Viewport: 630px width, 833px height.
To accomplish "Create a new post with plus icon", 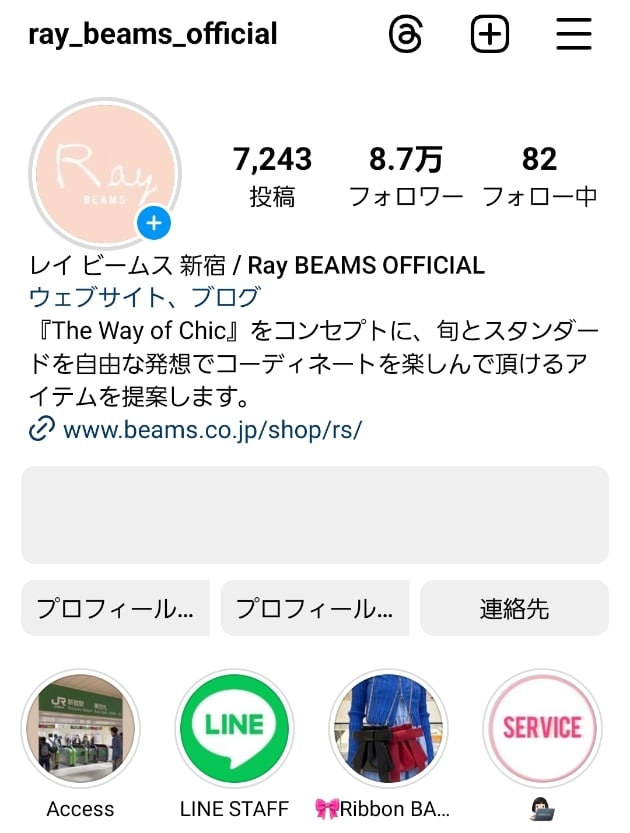I will coord(490,35).
